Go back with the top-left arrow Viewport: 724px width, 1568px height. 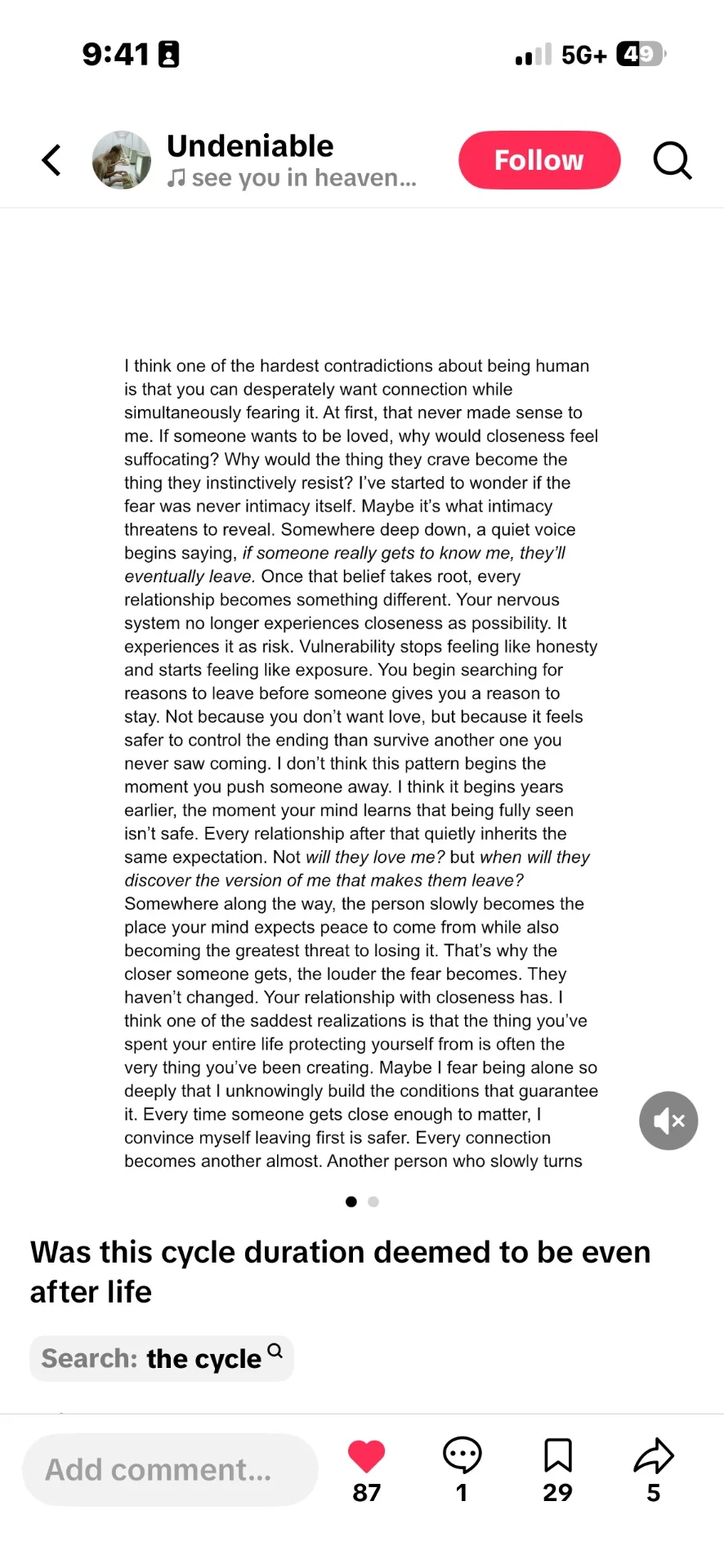(x=51, y=160)
